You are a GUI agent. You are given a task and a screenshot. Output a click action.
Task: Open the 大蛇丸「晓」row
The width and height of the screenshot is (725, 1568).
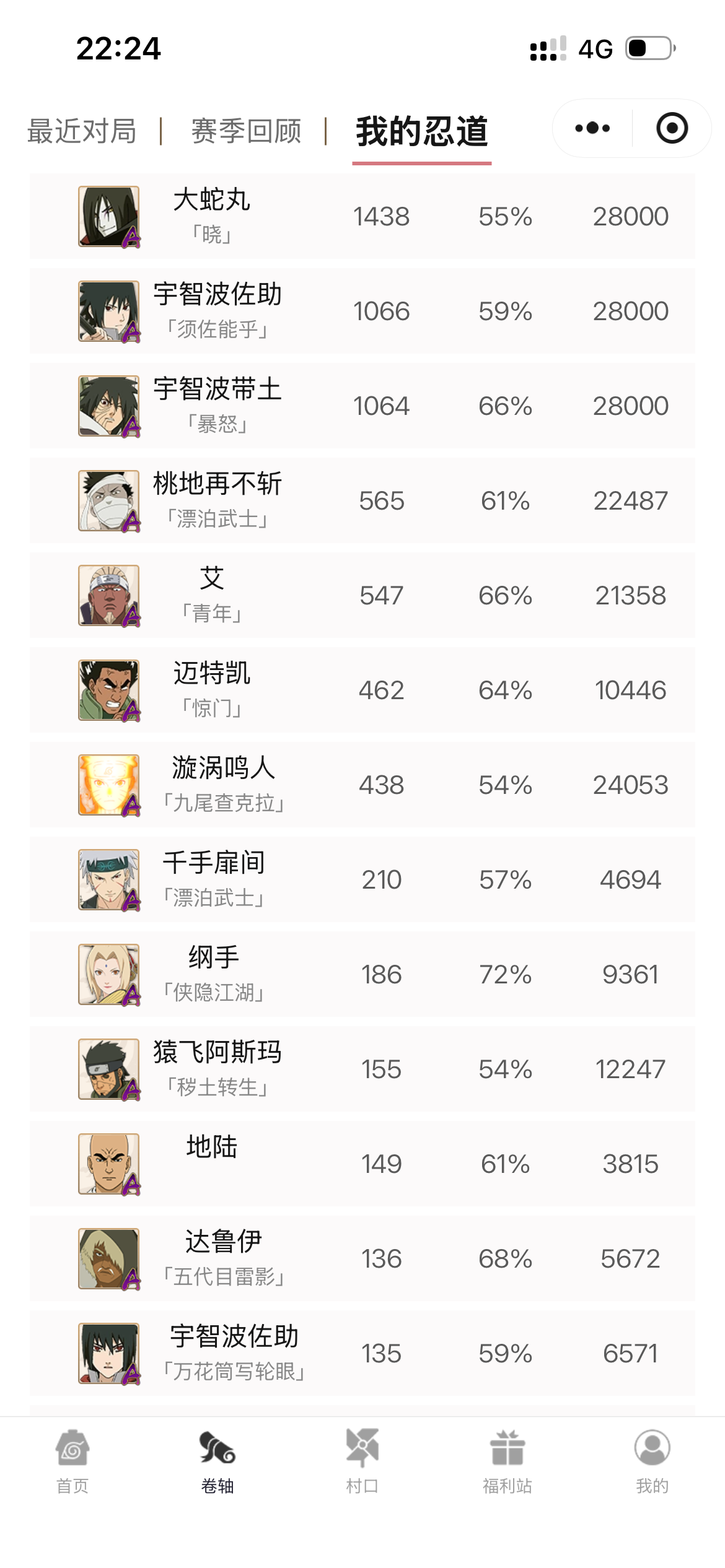tap(362, 216)
